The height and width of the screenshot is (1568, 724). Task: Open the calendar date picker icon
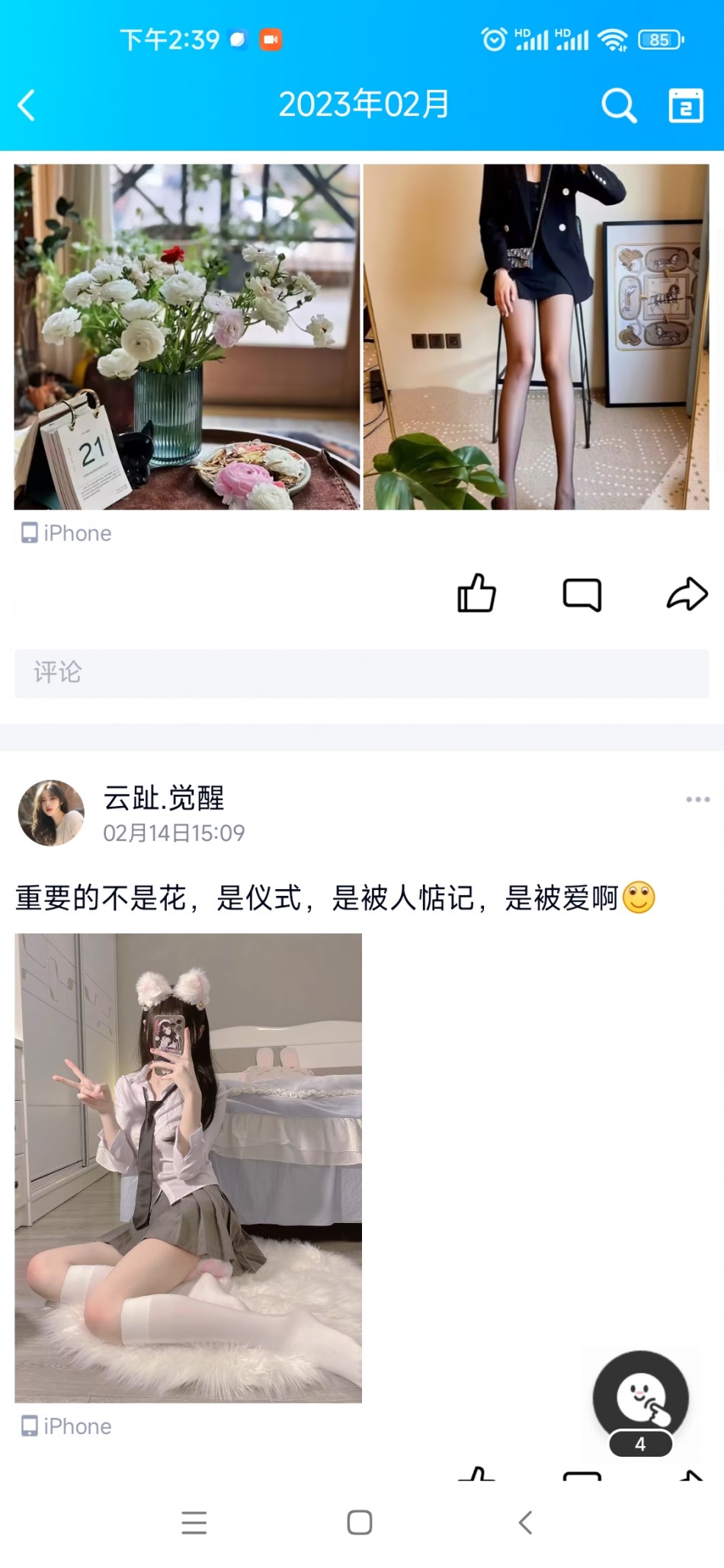click(685, 105)
